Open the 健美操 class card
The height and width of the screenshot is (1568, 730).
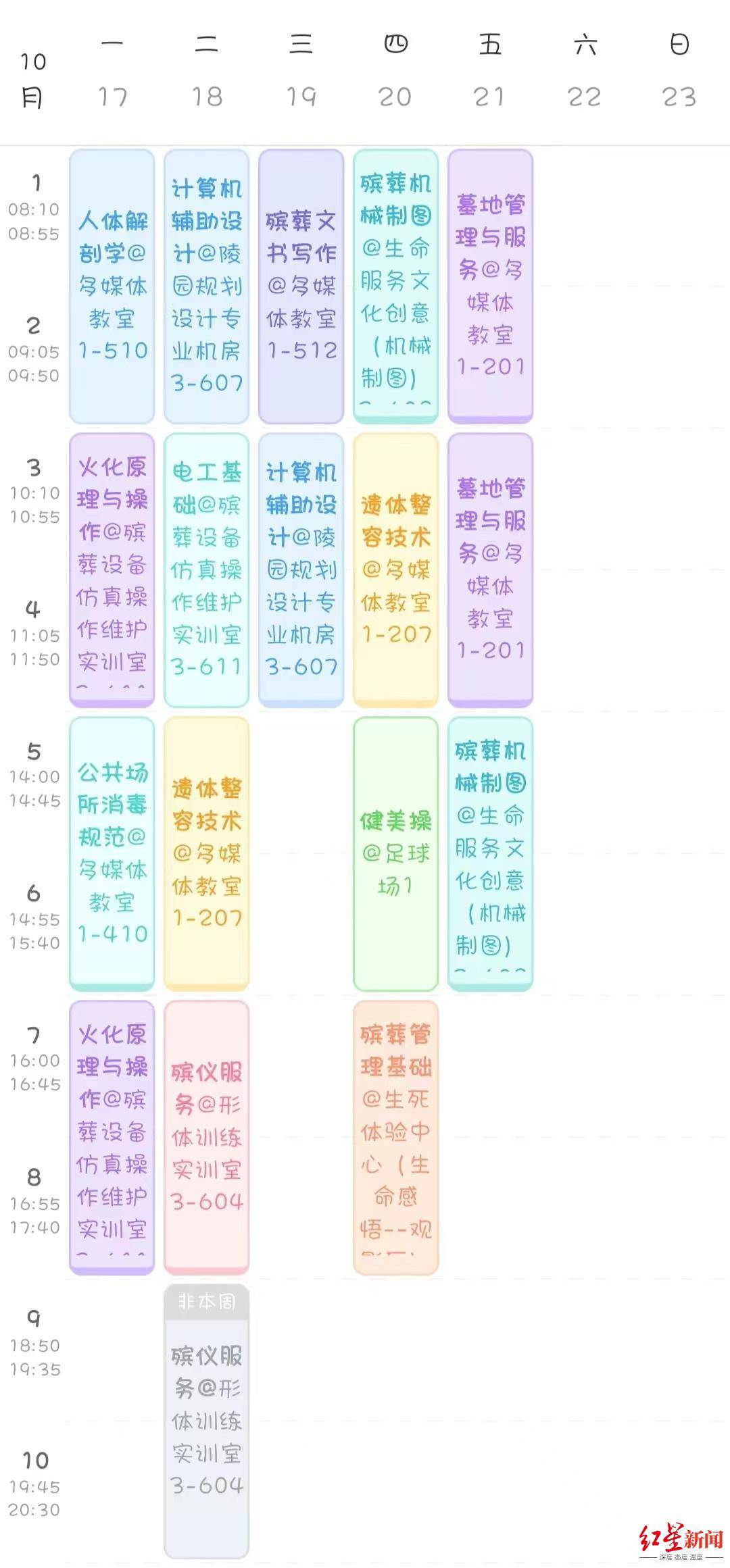click(x=395, y=853)
